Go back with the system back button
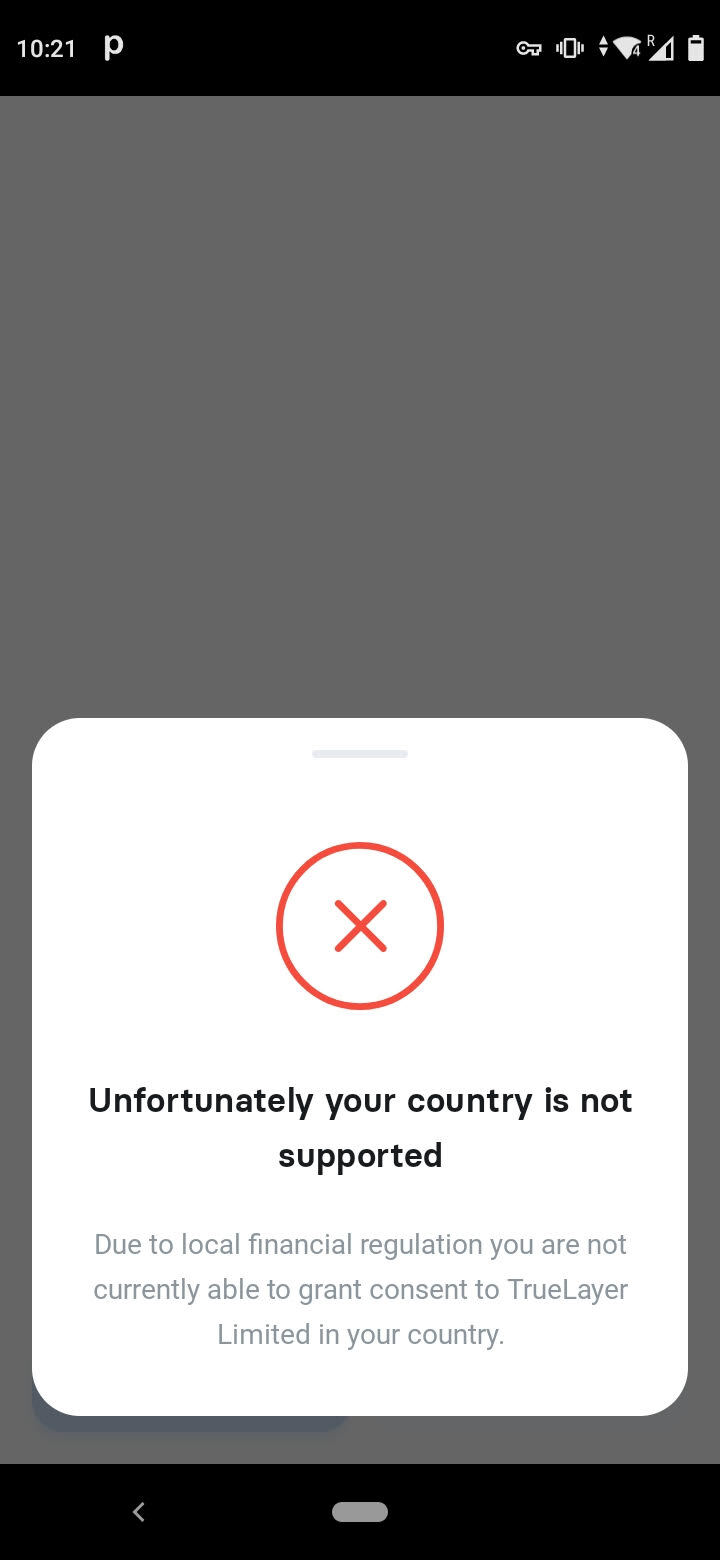The height and width of the screenshot is (1560, 720). pyautogui.click(x=139, y=1512)
